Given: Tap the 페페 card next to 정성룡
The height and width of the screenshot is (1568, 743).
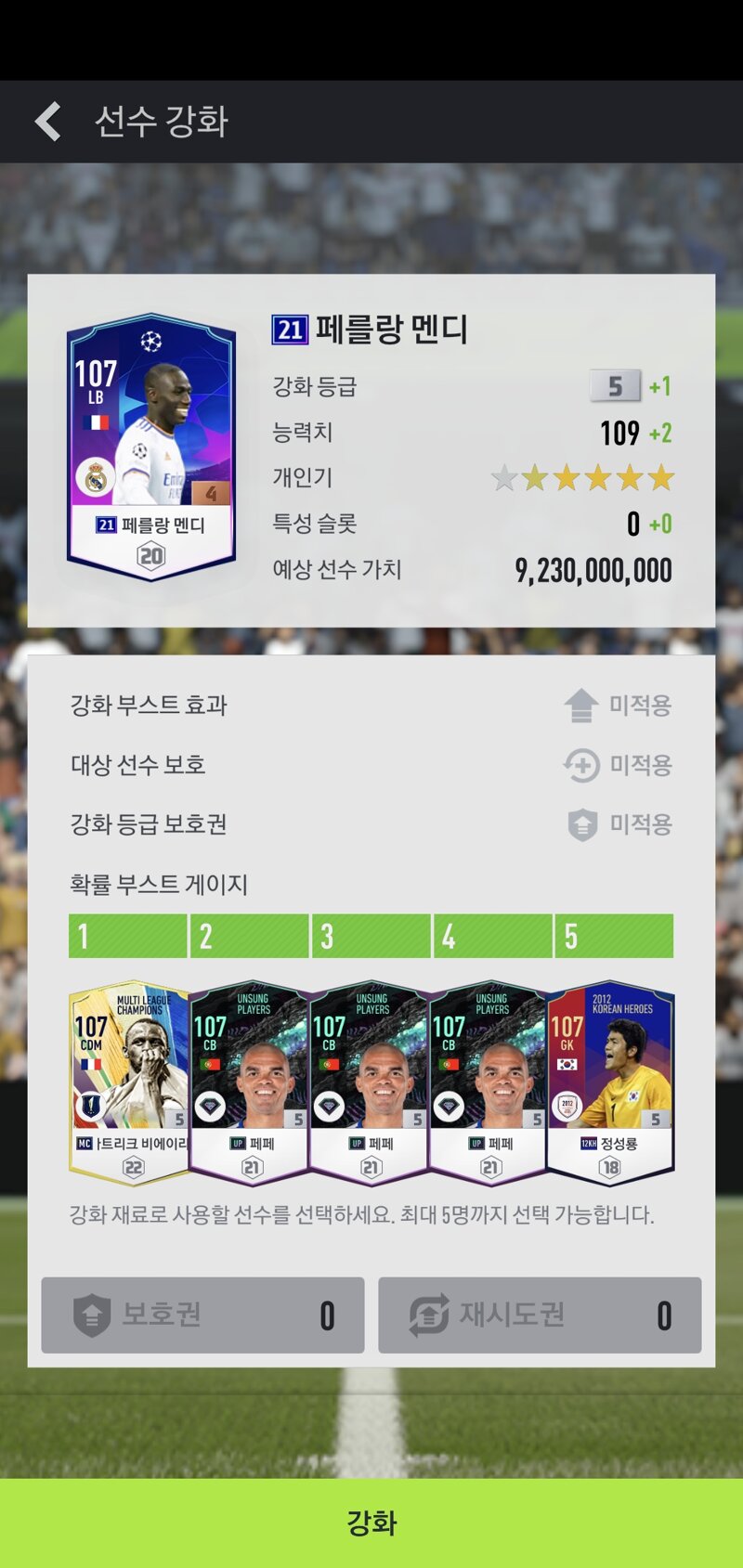Looking at the screenshot, I should click(x=489, y=1082).
